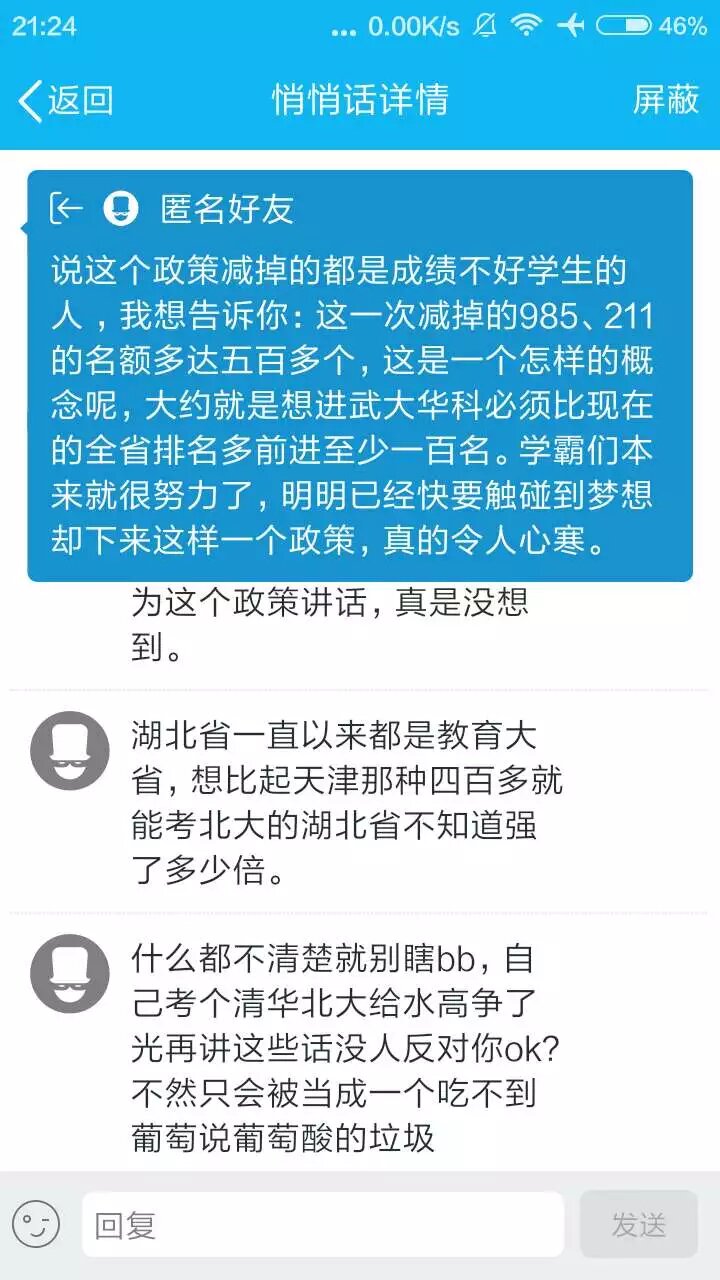Open avatar beside the 什么都不清楚 comment
The width and height of the screenshot is (720, 1280).
coord(69,974)
